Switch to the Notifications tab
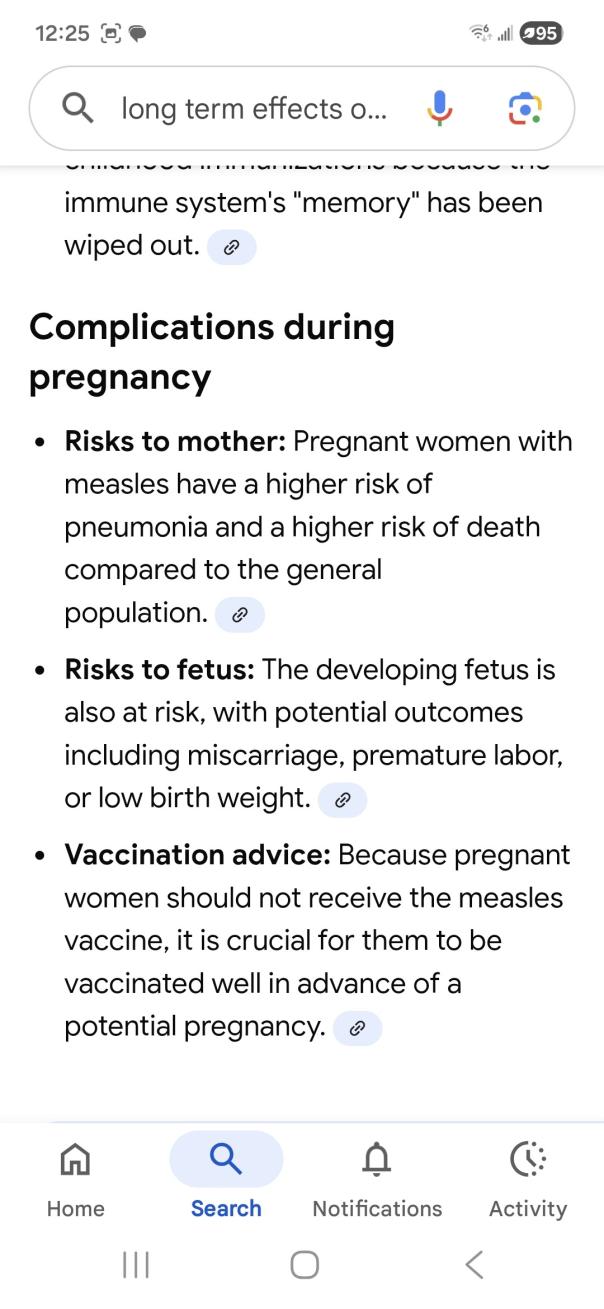The width and height of the screenshot is (604, 1309). (x=377, y=1176)
